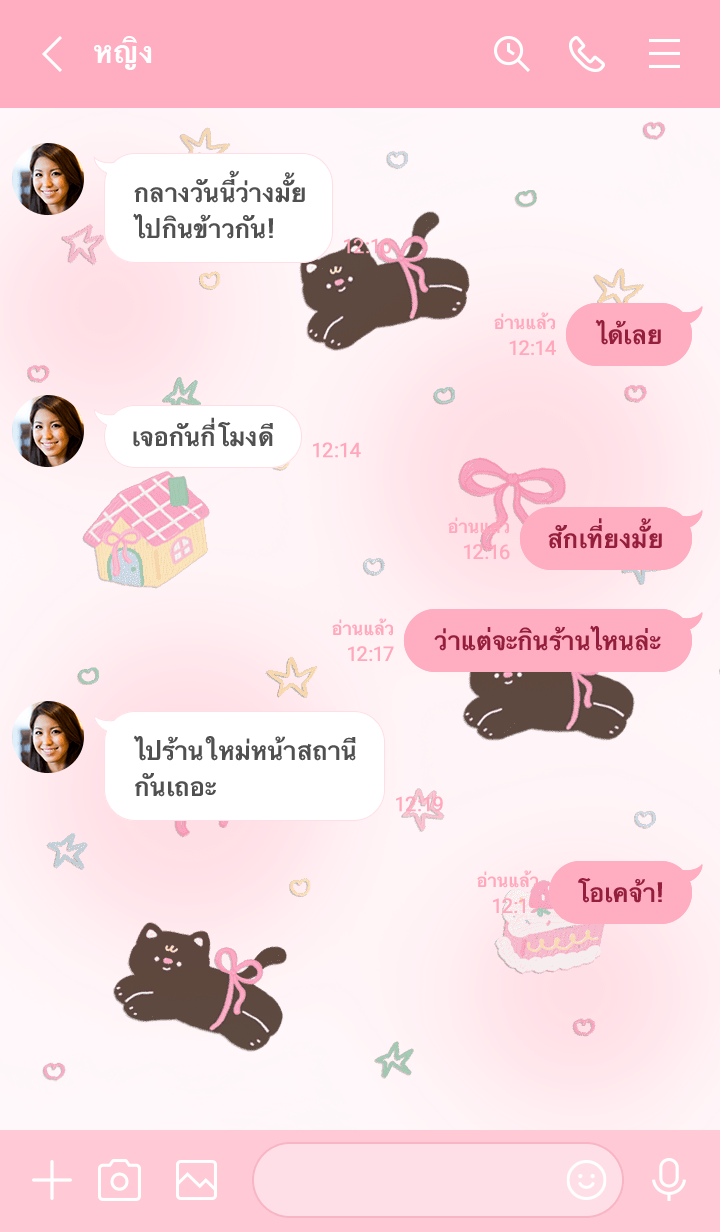
Task: Open the chat menu icon
Action: (x=664, y=54)
